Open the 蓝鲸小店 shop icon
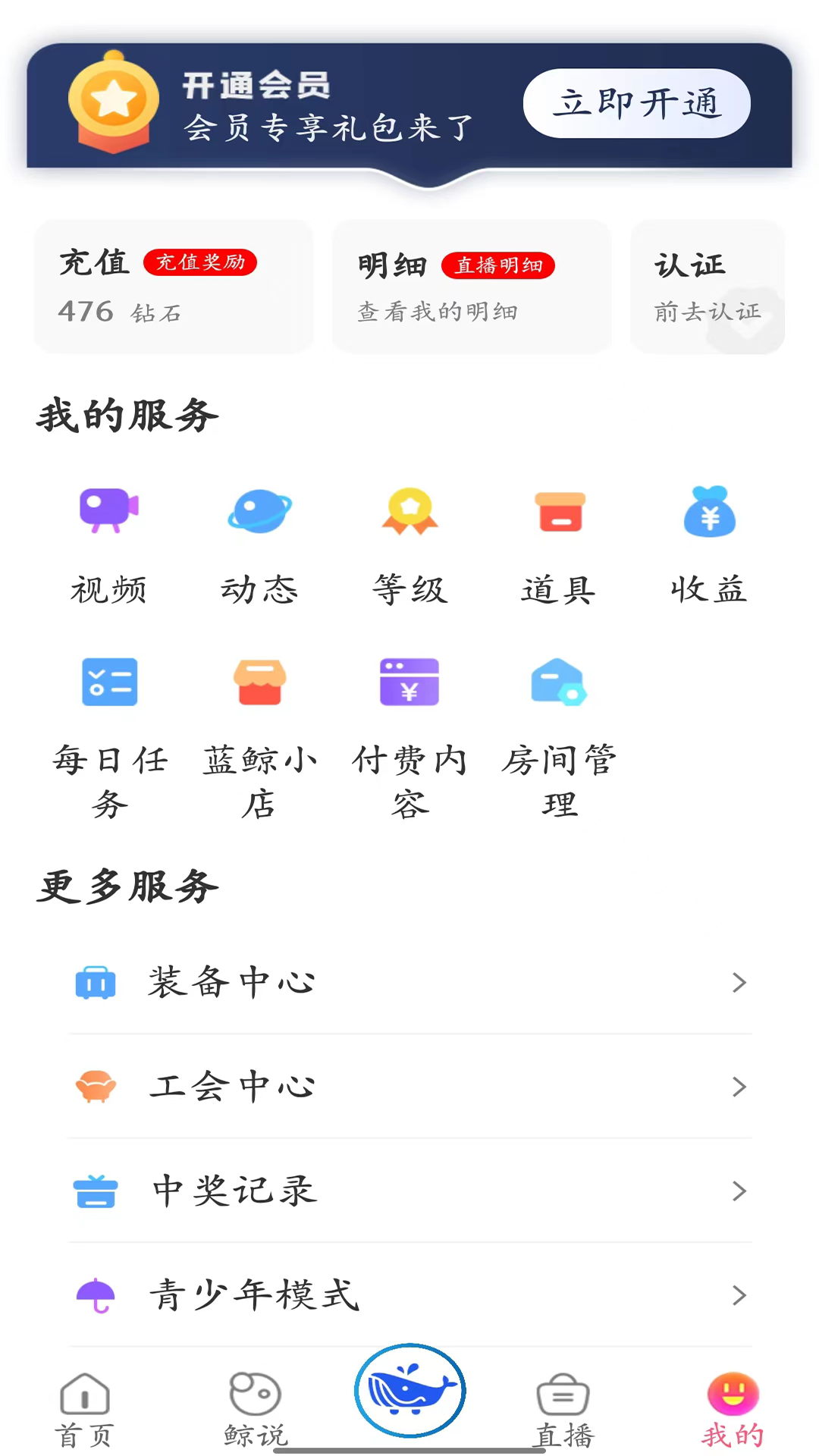Screen dimensions: 819x1456 click(259, 682)
